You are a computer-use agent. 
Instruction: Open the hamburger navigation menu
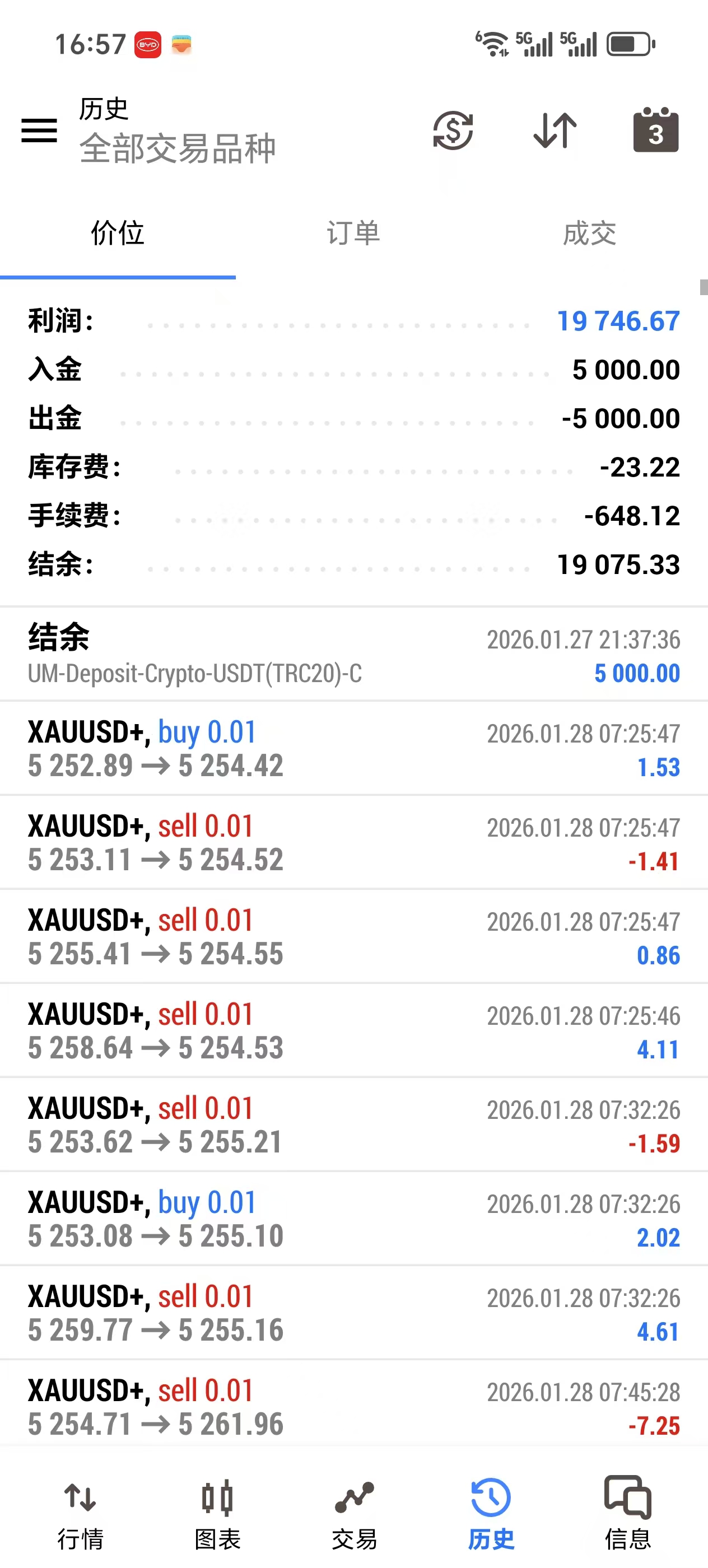(x=39, y=130)
